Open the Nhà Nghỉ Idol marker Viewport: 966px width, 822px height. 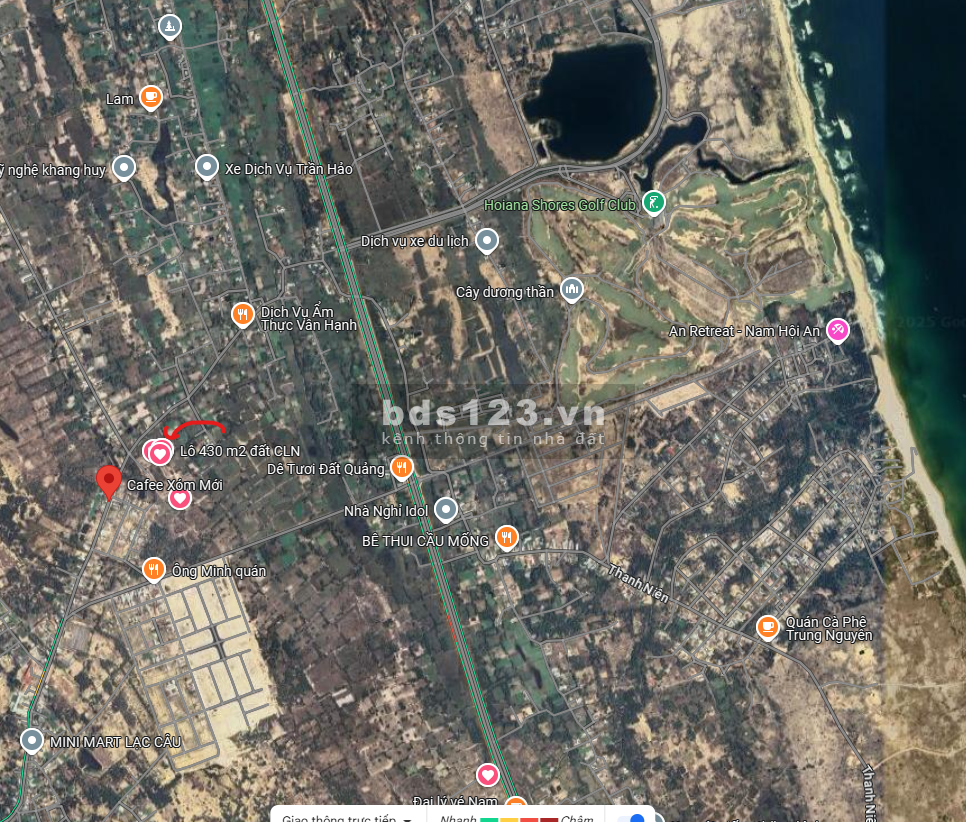tap(446, 511)
